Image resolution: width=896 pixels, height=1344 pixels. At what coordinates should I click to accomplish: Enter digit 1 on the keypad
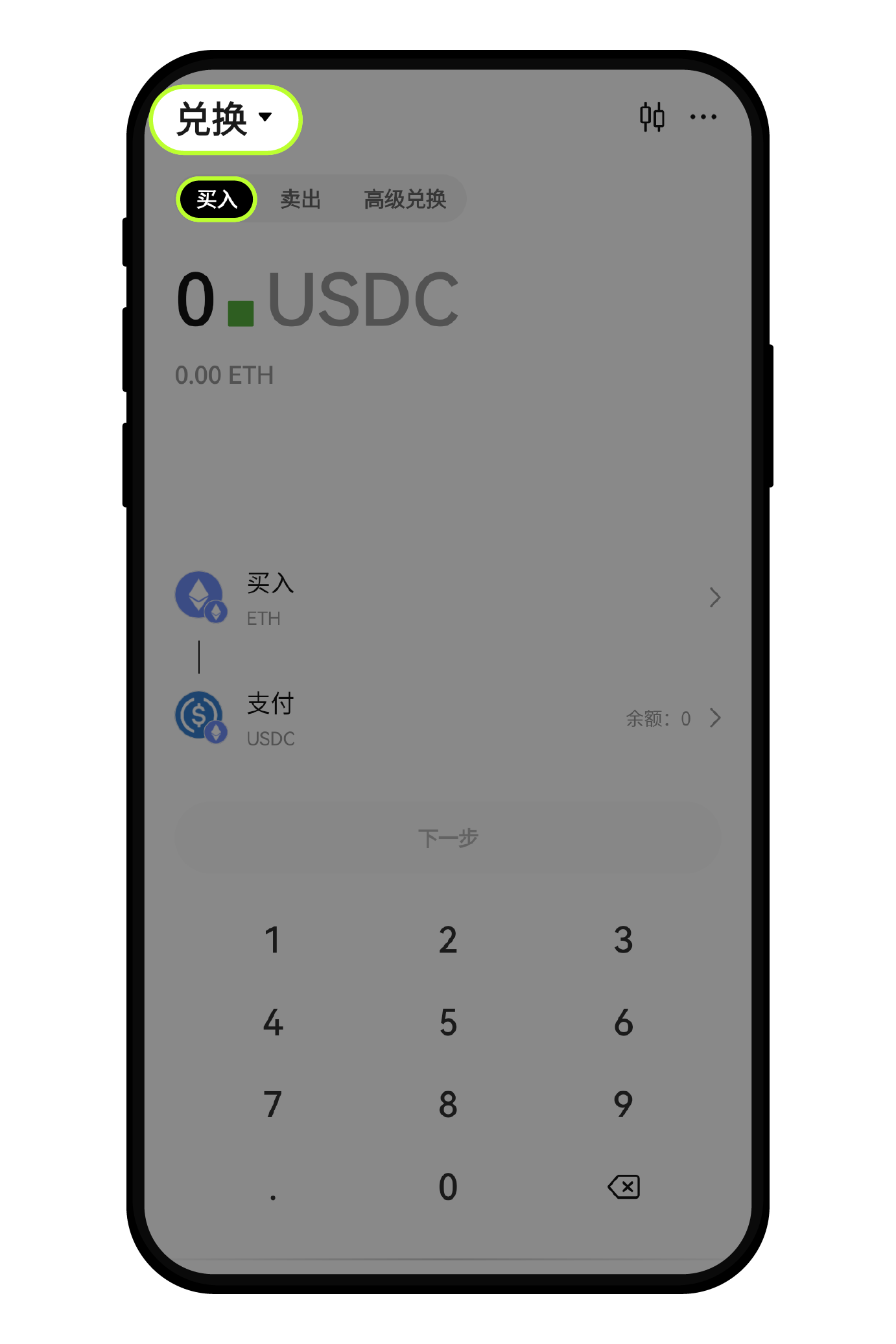[273, 940]
